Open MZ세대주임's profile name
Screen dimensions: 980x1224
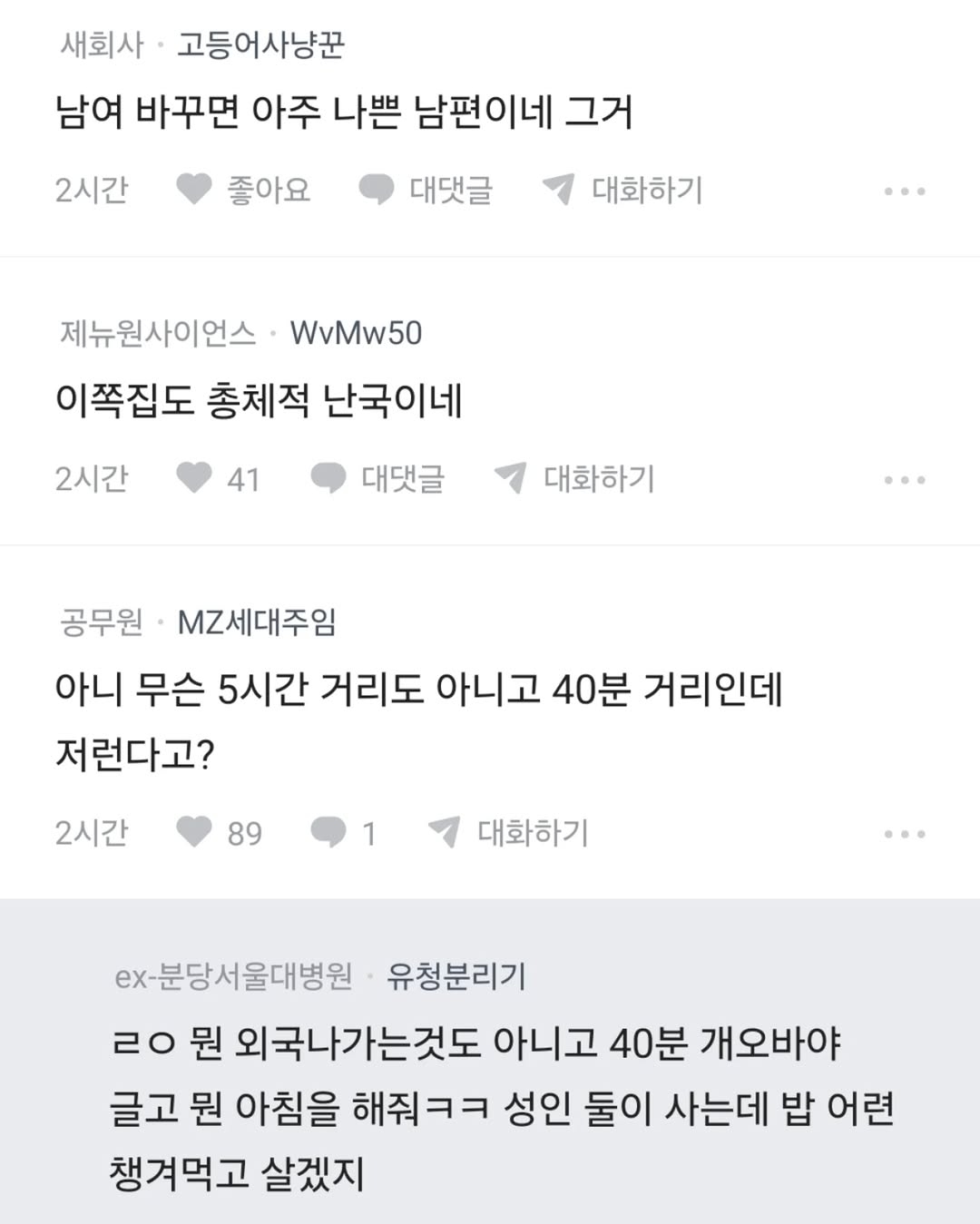point(257,622)
